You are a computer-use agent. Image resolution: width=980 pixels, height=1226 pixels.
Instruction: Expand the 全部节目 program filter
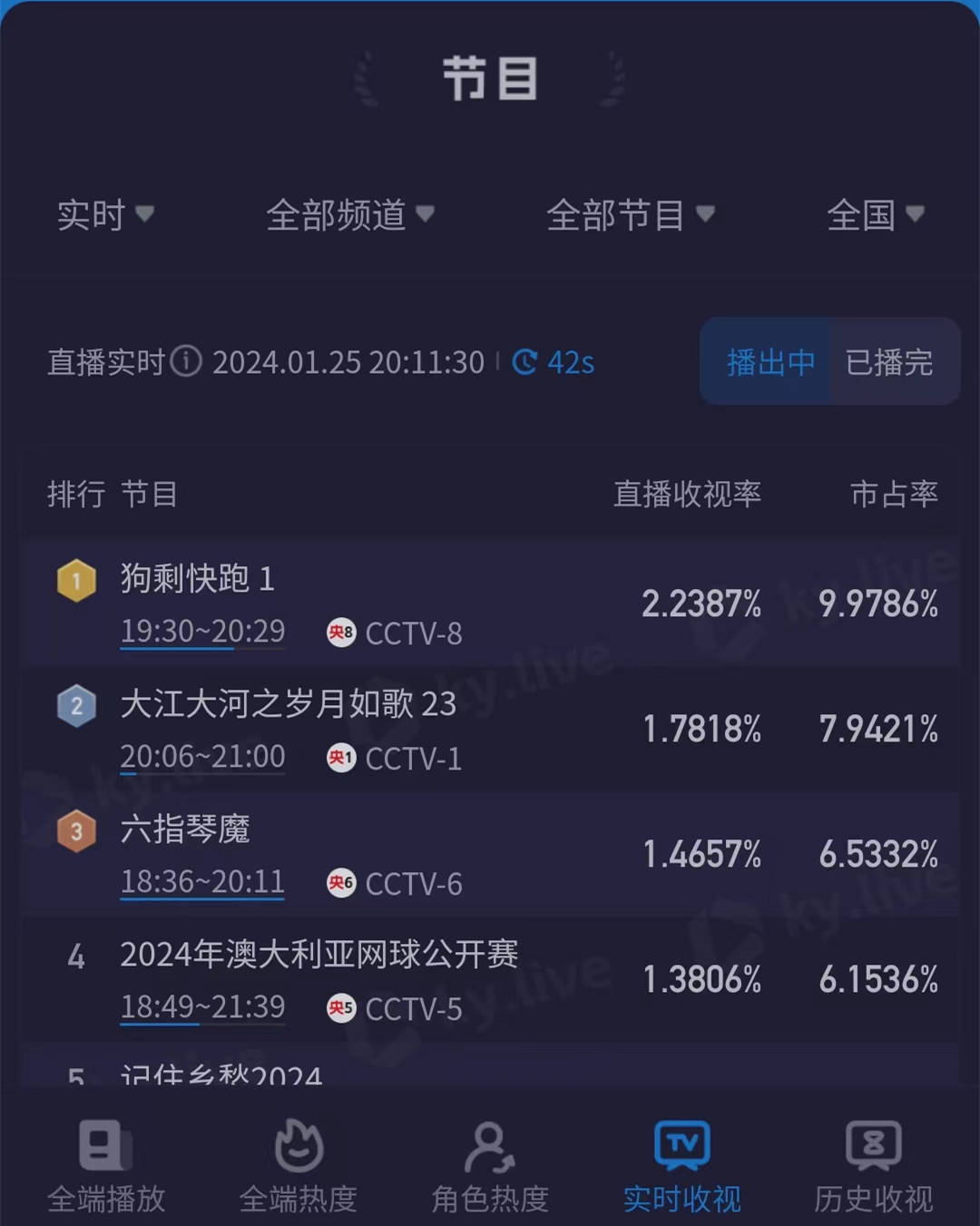pos(630,215)
